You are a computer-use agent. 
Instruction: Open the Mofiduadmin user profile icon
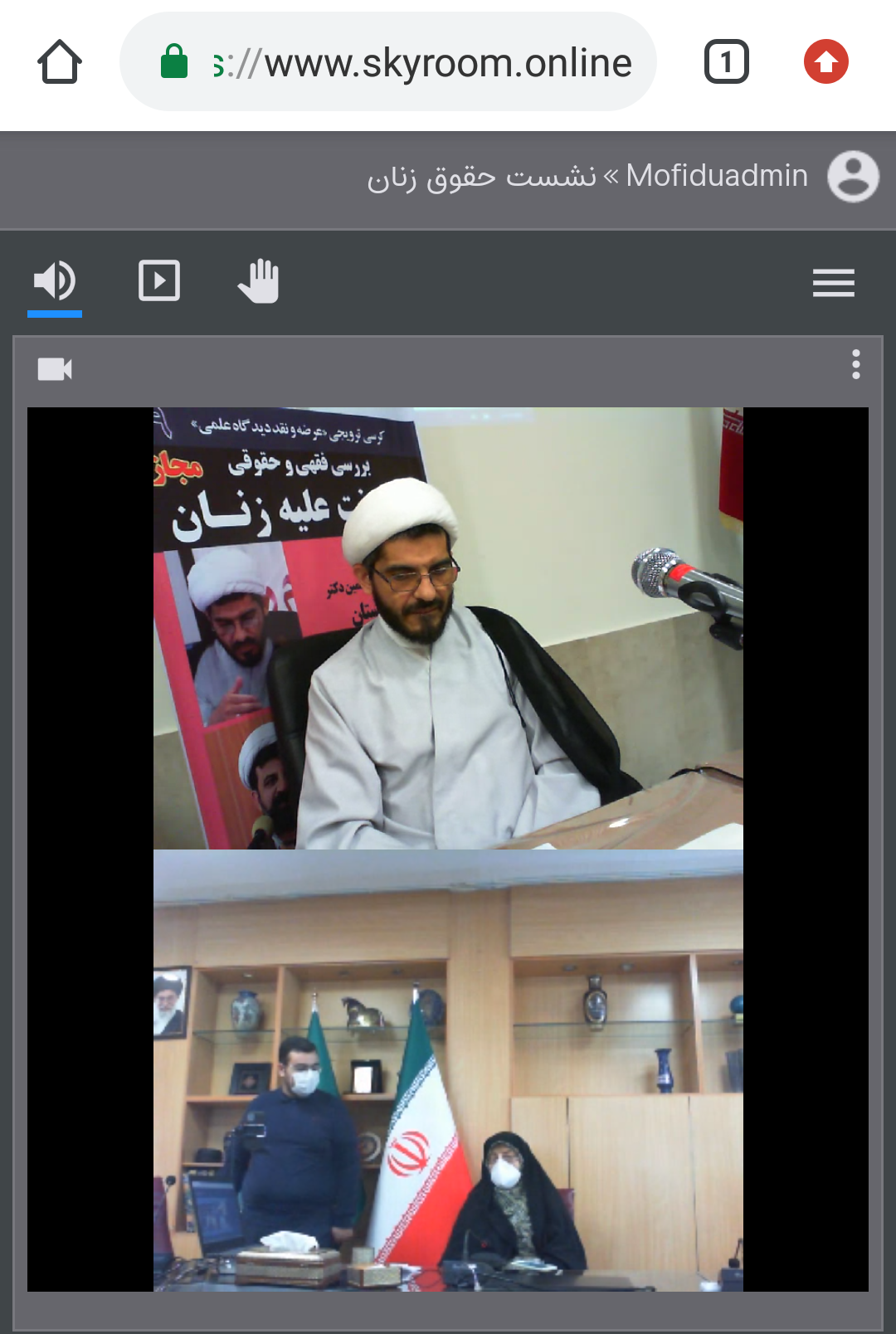[x=853, y=176]
